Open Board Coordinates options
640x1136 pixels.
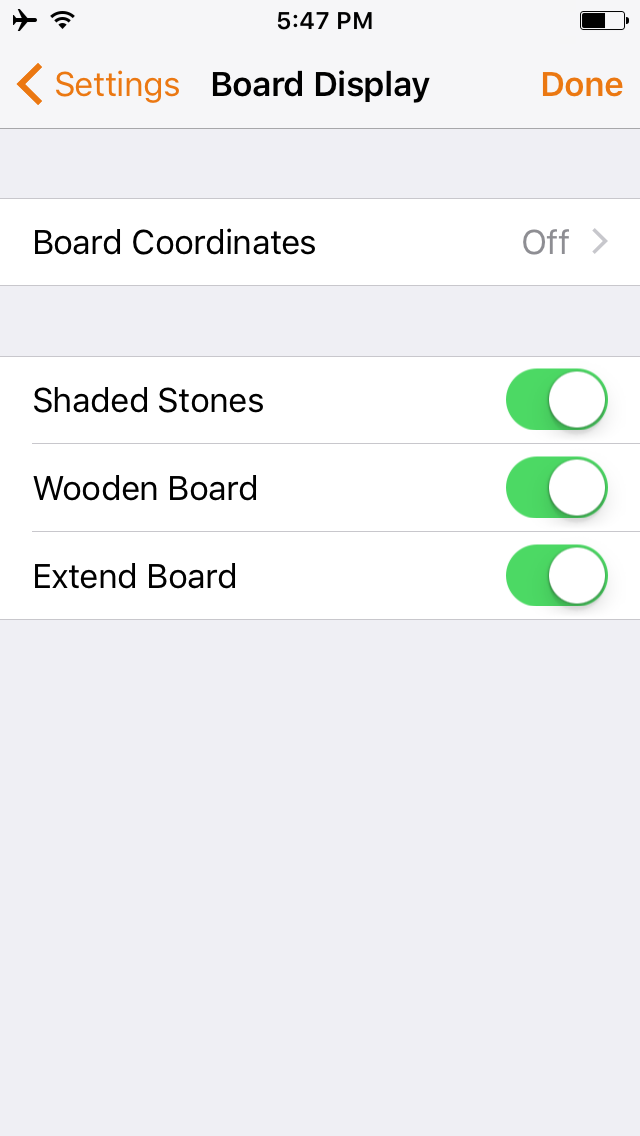pos(320,242)
